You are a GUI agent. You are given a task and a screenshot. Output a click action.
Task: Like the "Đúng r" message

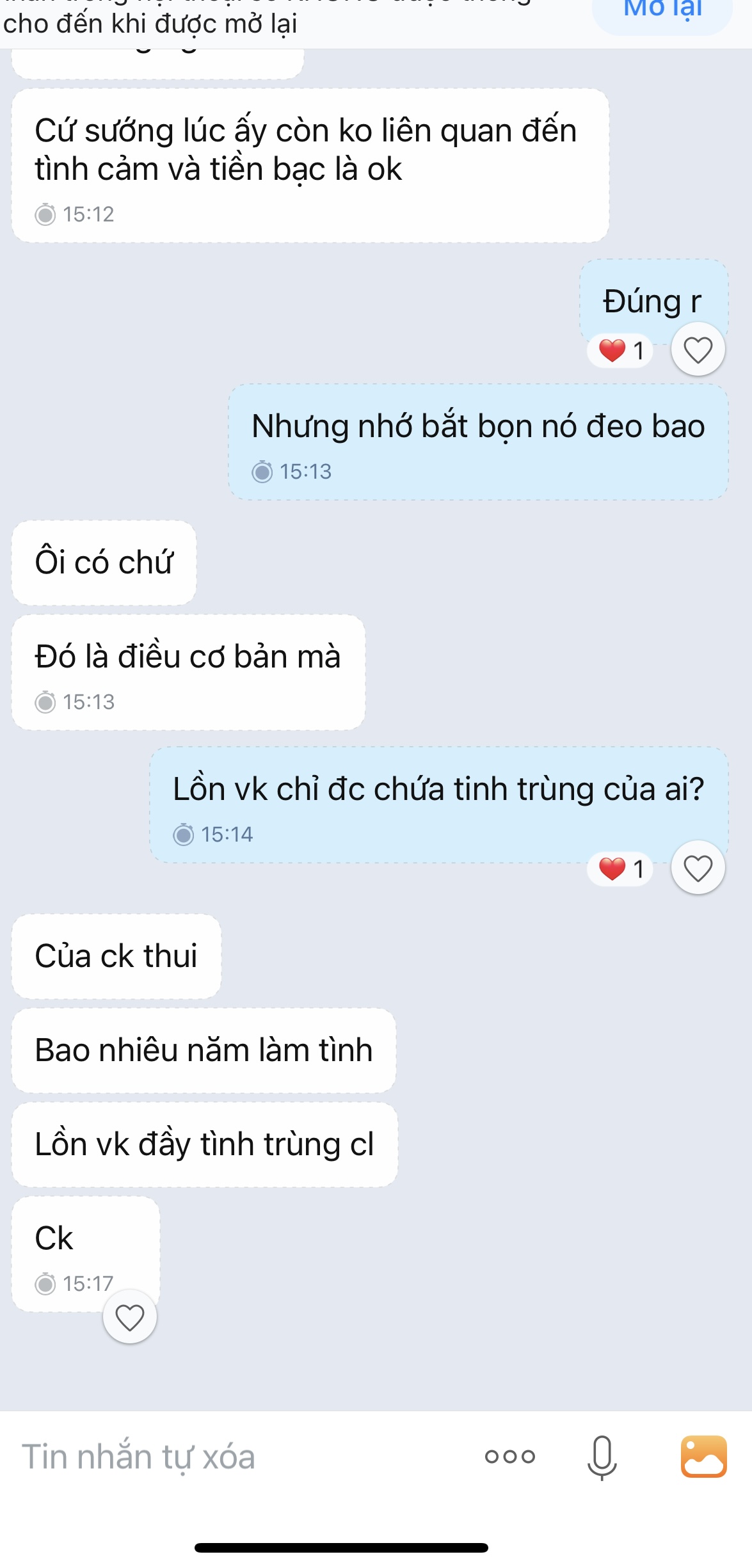698,349
